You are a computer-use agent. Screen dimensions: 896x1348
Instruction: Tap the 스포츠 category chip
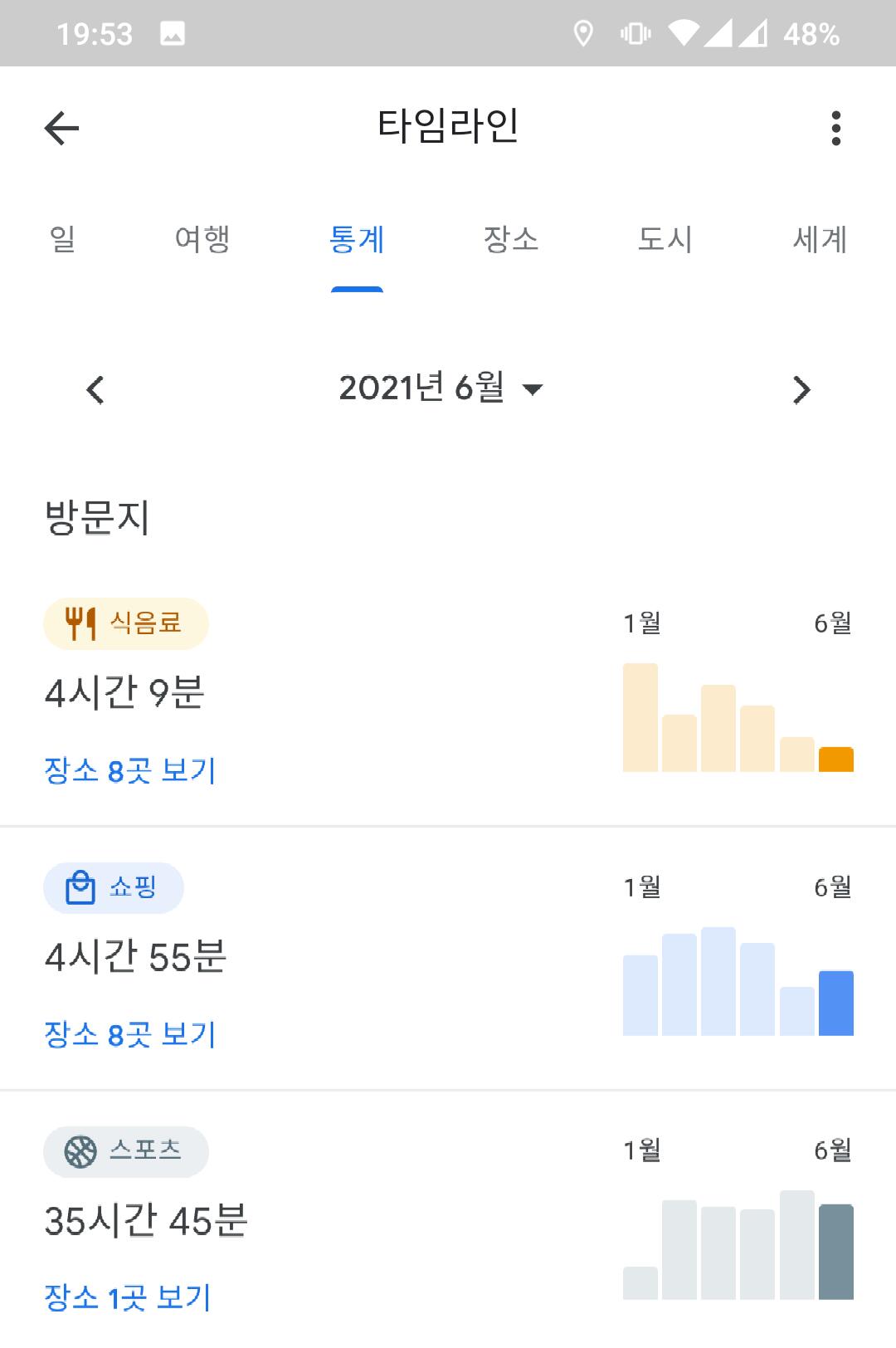125,1151
